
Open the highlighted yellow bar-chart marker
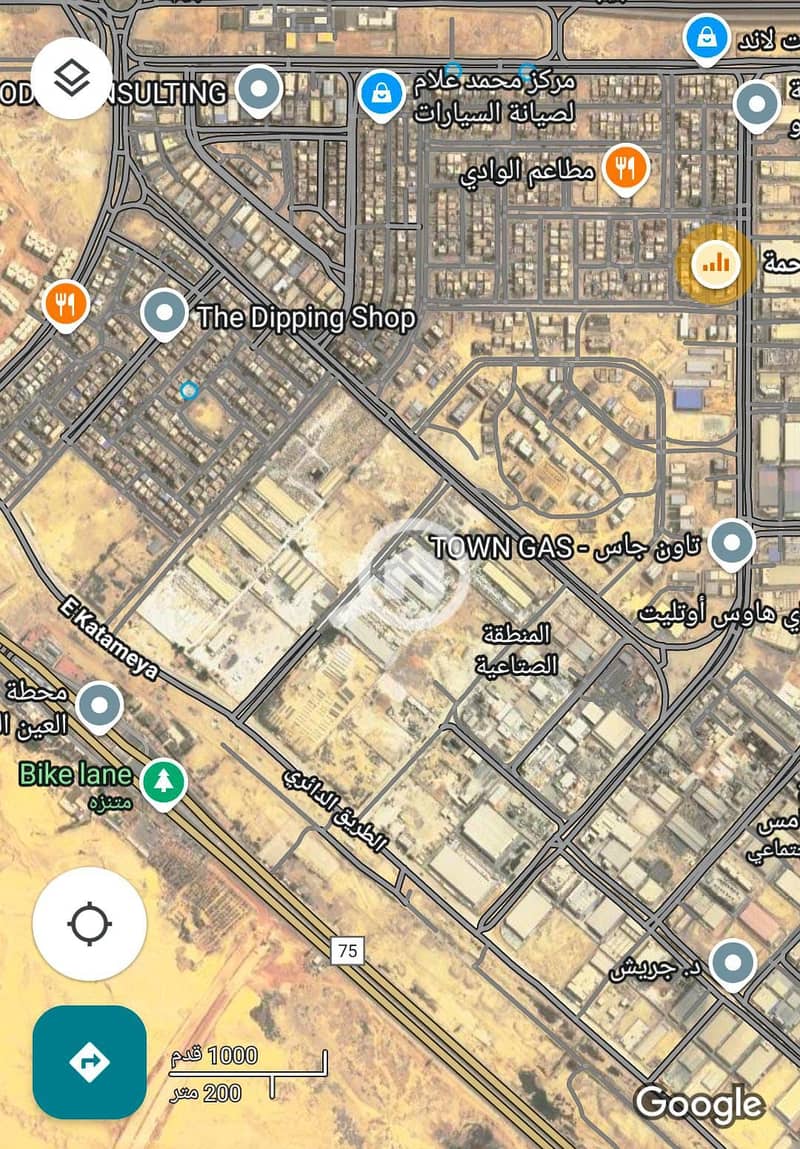718,263
